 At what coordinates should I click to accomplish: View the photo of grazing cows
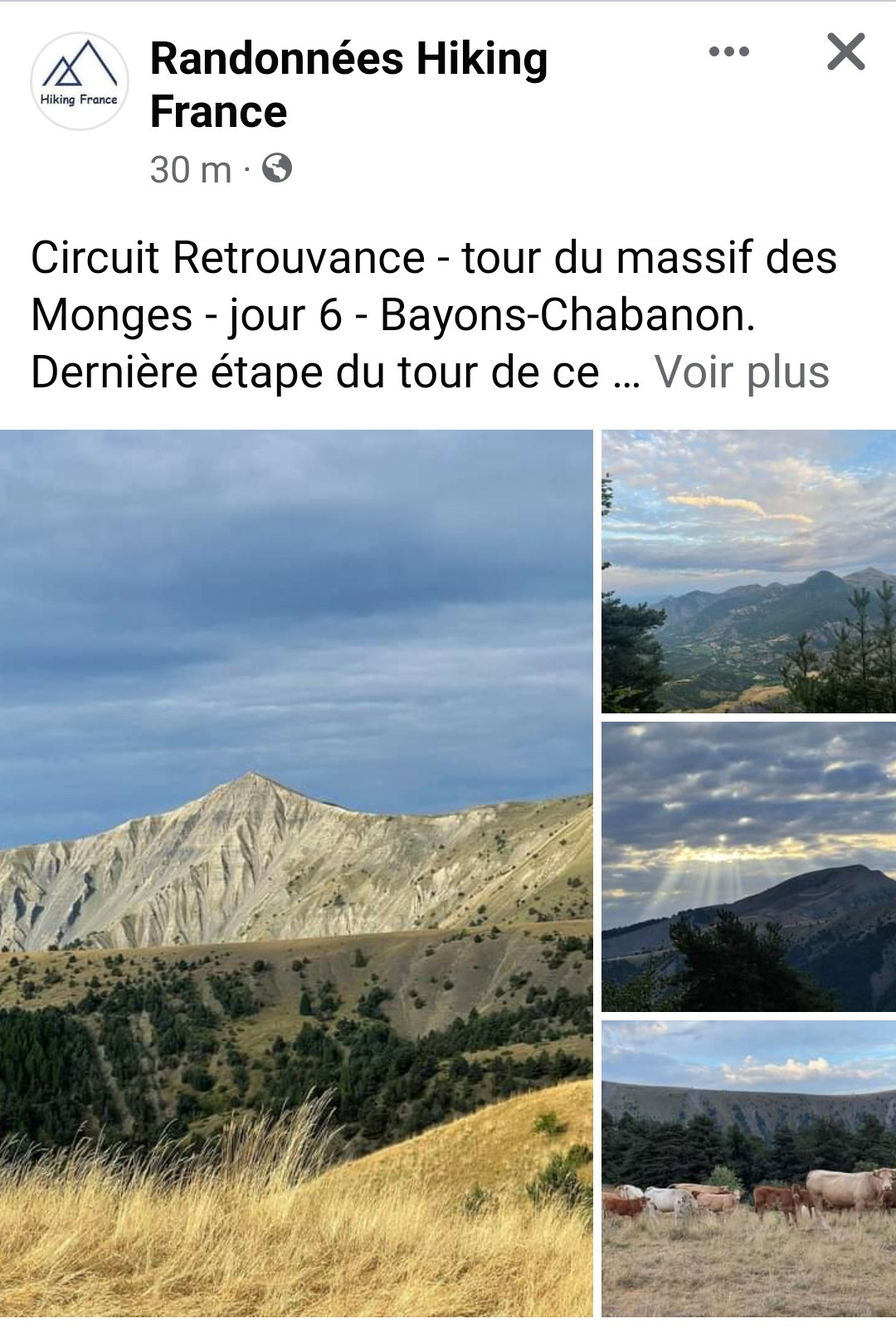click(x=748, y=1168)
